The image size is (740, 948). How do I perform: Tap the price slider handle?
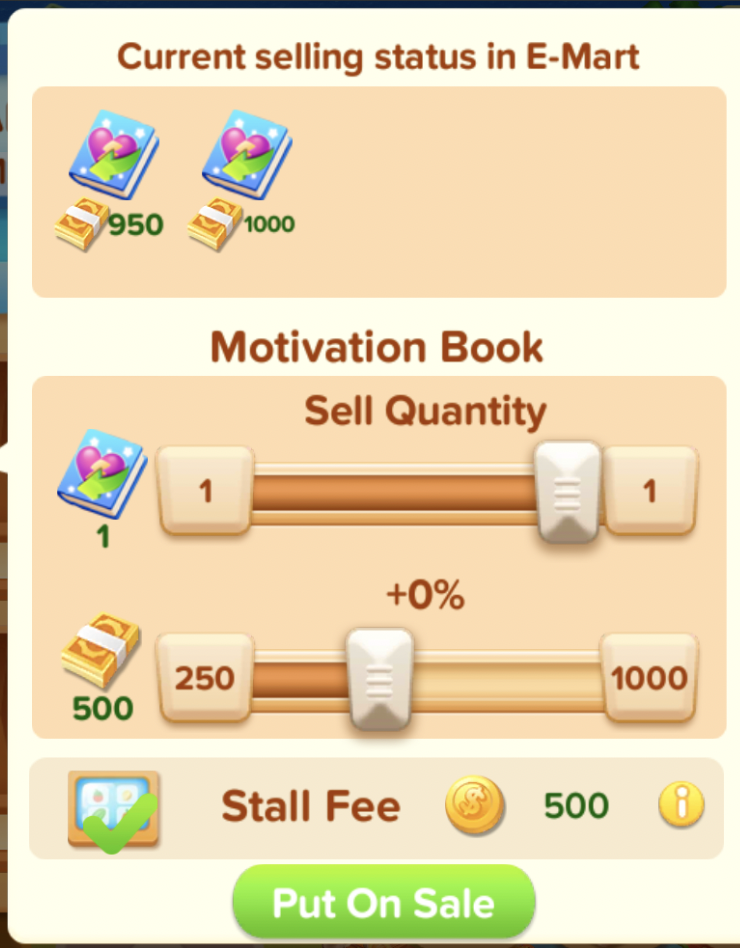click(380, 679)
